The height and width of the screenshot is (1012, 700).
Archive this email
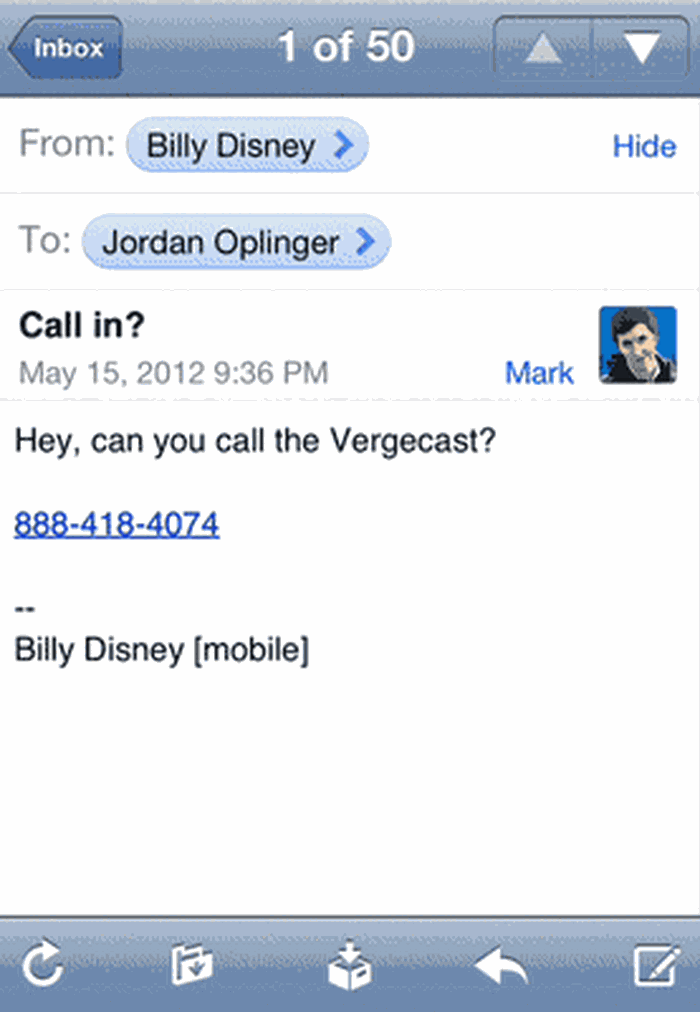click(349, 968)
